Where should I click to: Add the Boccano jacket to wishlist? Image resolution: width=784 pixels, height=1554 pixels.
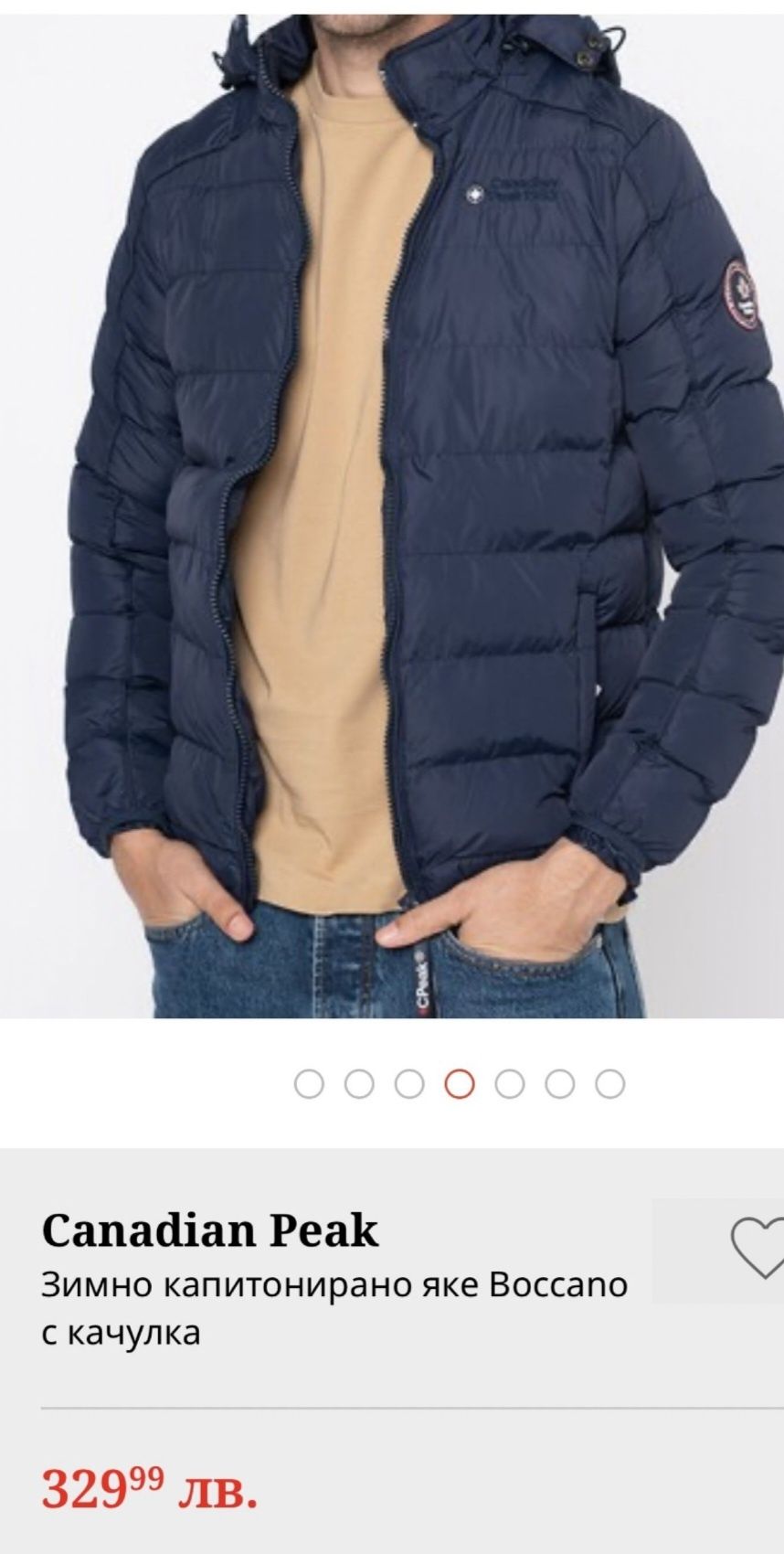[757, 1249]
